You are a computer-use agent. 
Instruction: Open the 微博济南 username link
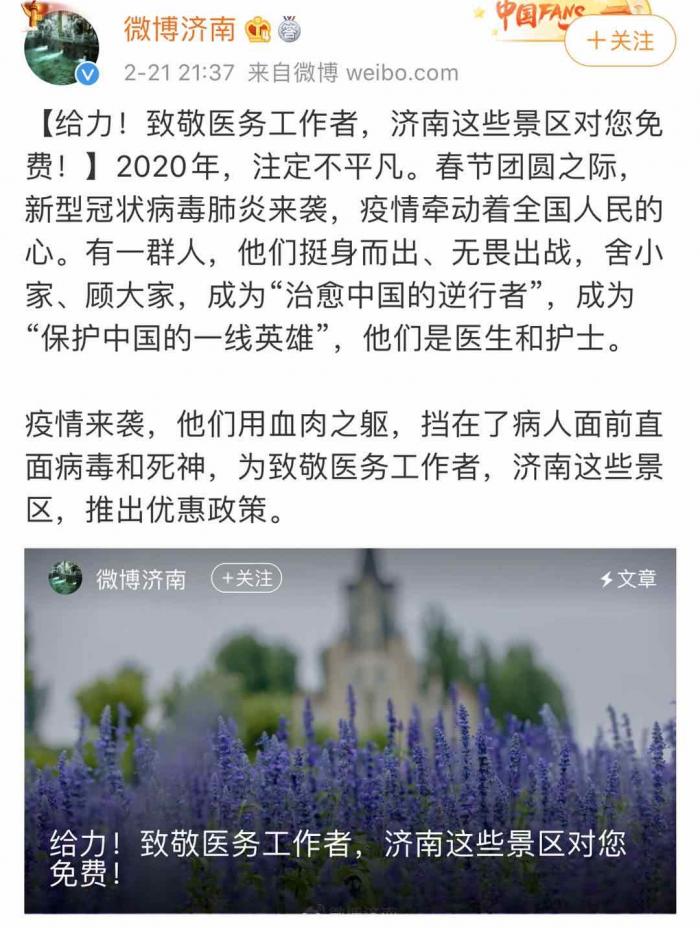179,29
